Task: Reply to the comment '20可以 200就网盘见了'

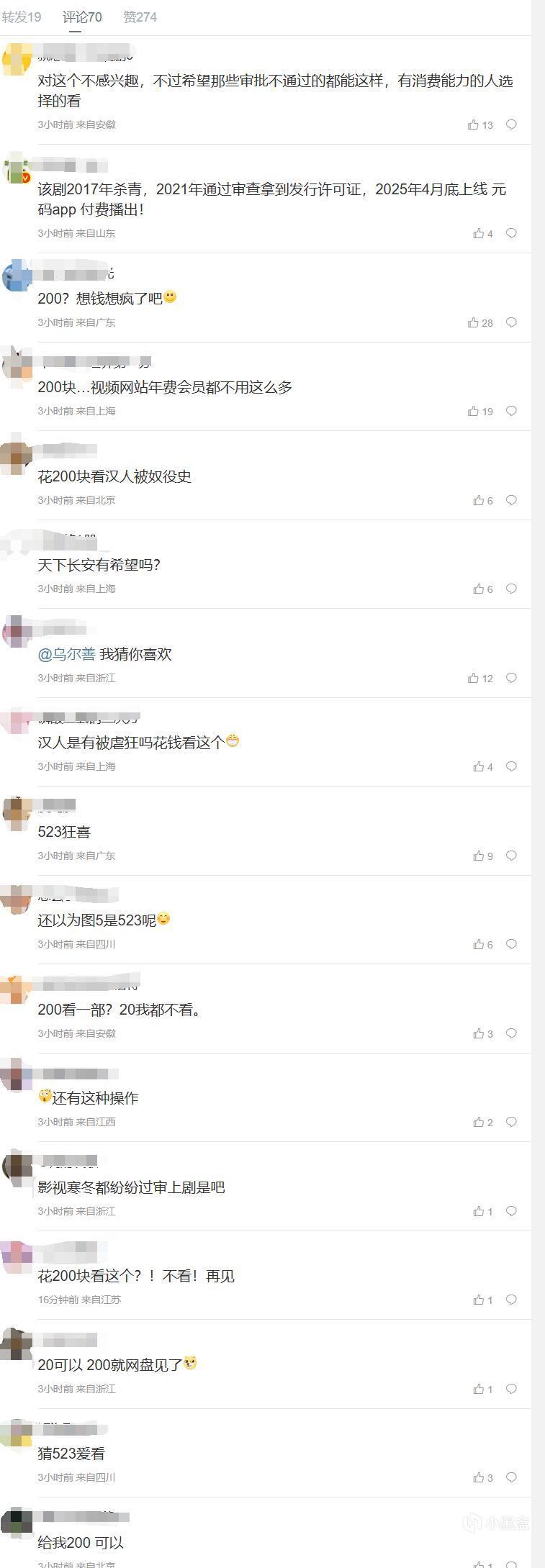Action: point(511,1389)
